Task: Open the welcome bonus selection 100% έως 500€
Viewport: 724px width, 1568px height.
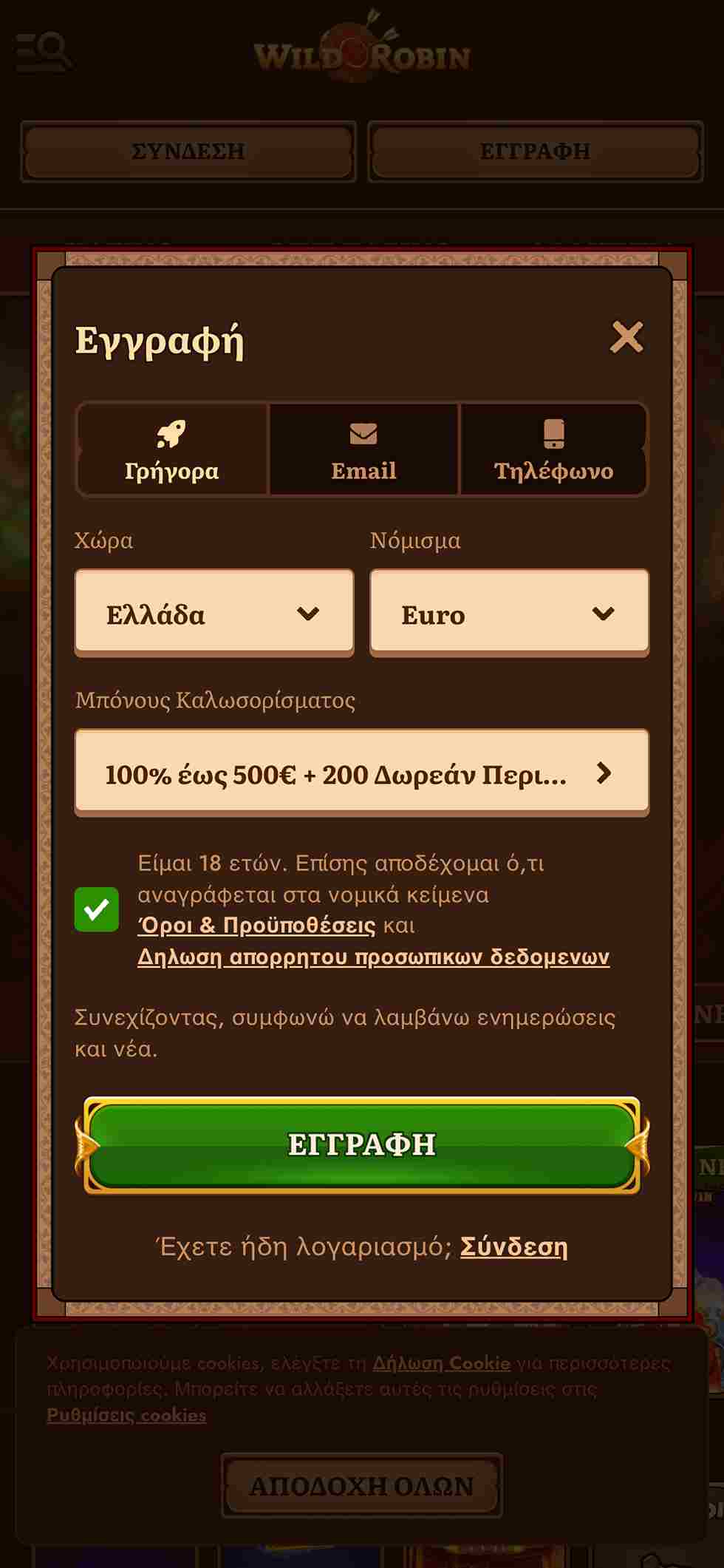Action: [361, 773]
